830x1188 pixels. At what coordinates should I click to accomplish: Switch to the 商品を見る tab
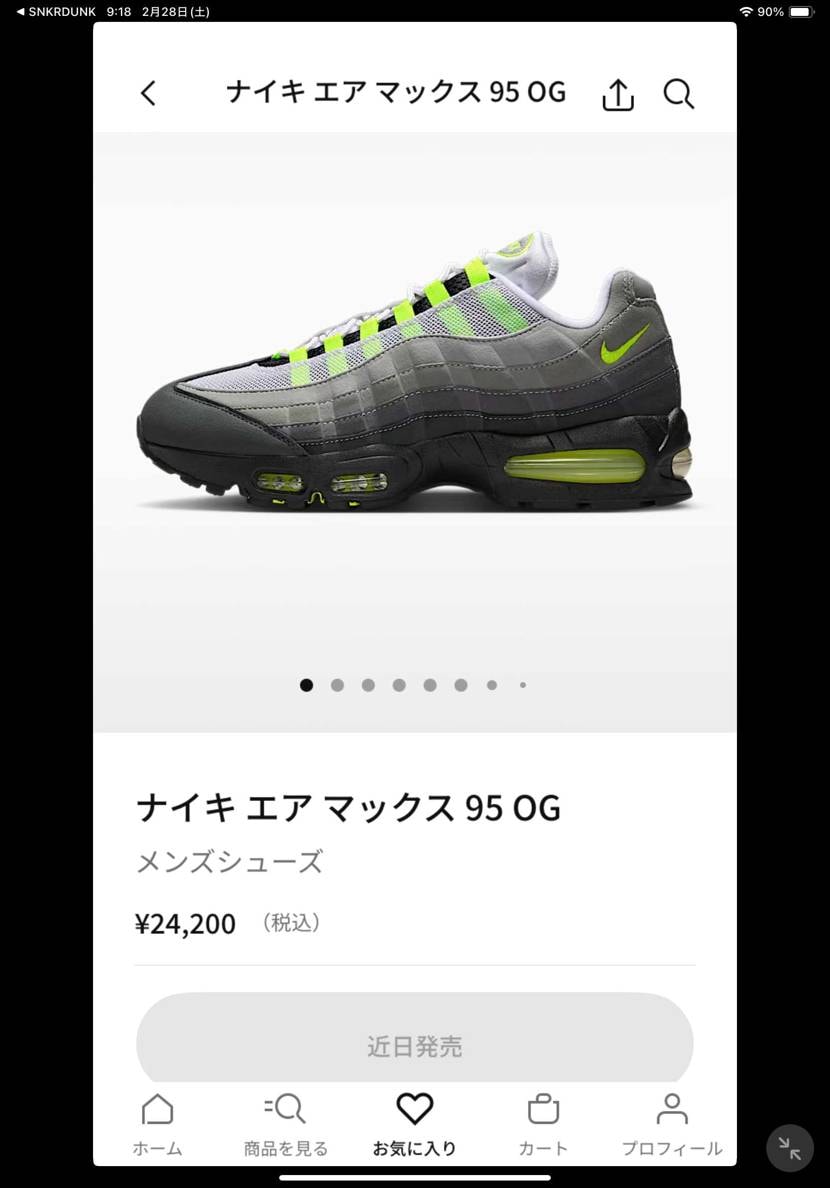click(286, 1123)
